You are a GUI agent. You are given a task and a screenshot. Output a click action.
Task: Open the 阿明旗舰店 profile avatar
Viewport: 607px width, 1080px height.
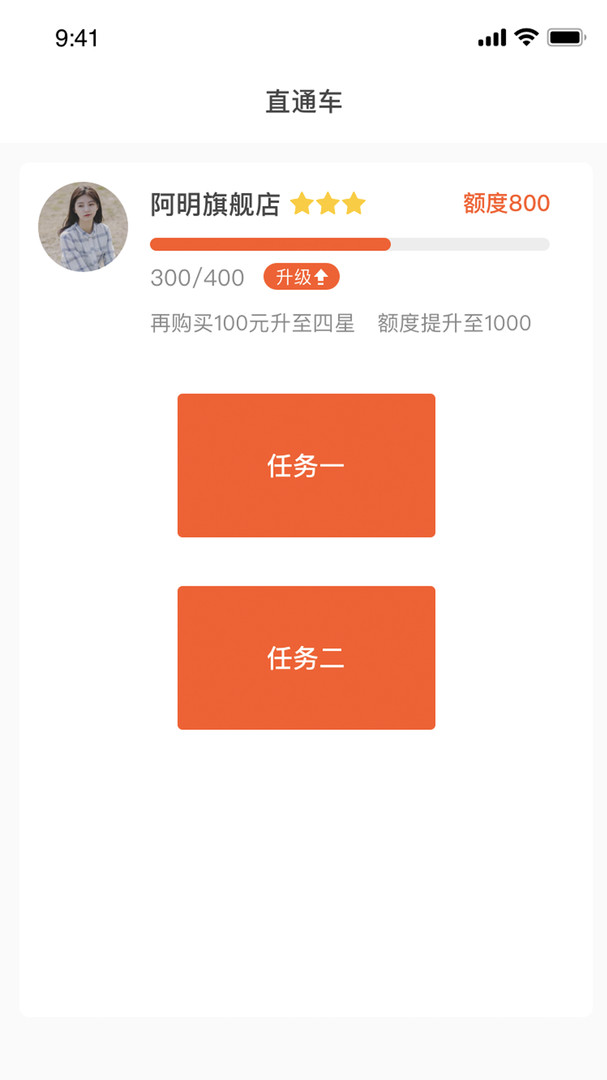(83, 227)
